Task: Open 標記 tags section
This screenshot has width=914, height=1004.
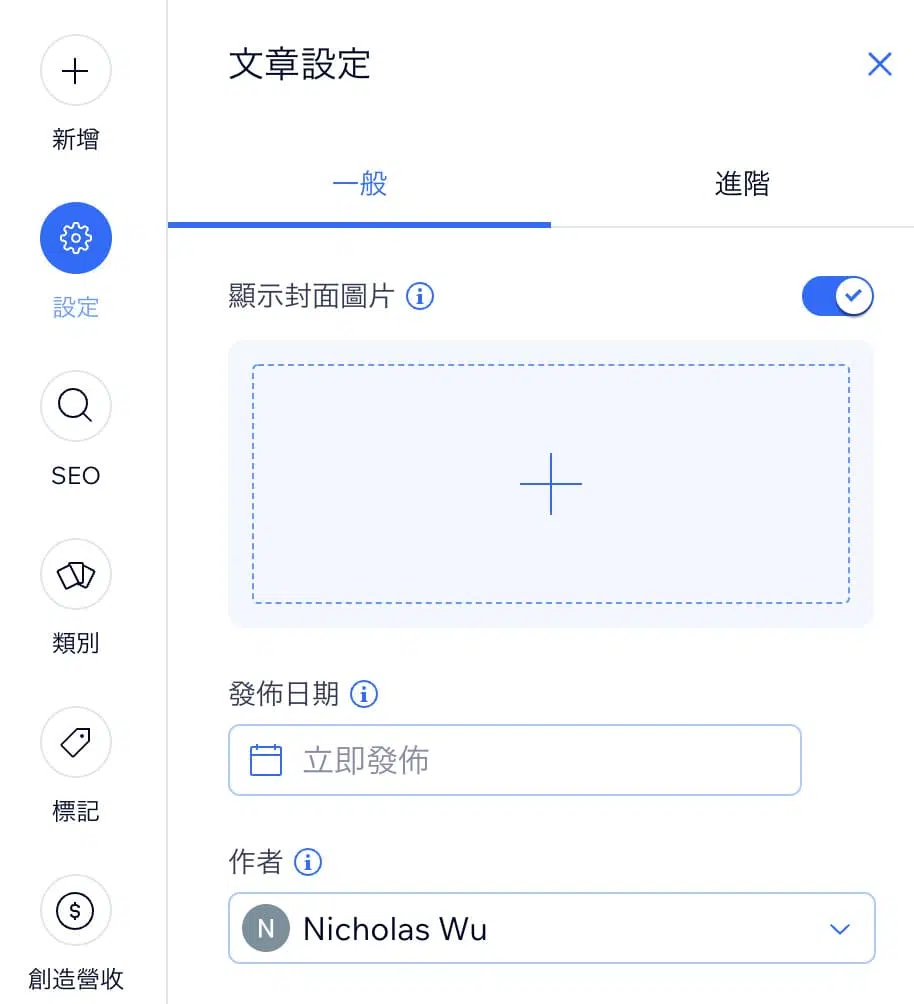Action: click(x=76, y=742)
